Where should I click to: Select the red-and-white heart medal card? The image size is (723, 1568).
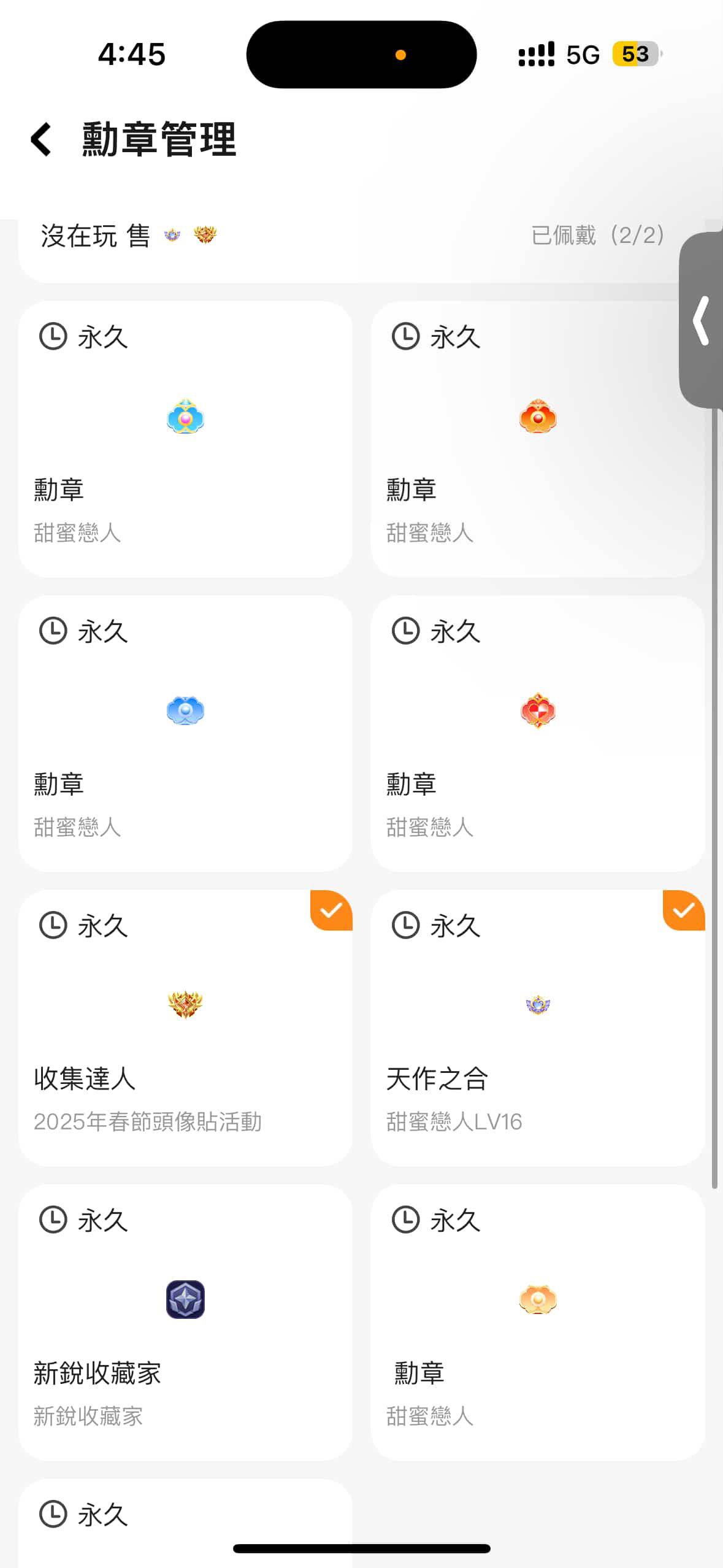pyautogui.click(x=538, y=733)
